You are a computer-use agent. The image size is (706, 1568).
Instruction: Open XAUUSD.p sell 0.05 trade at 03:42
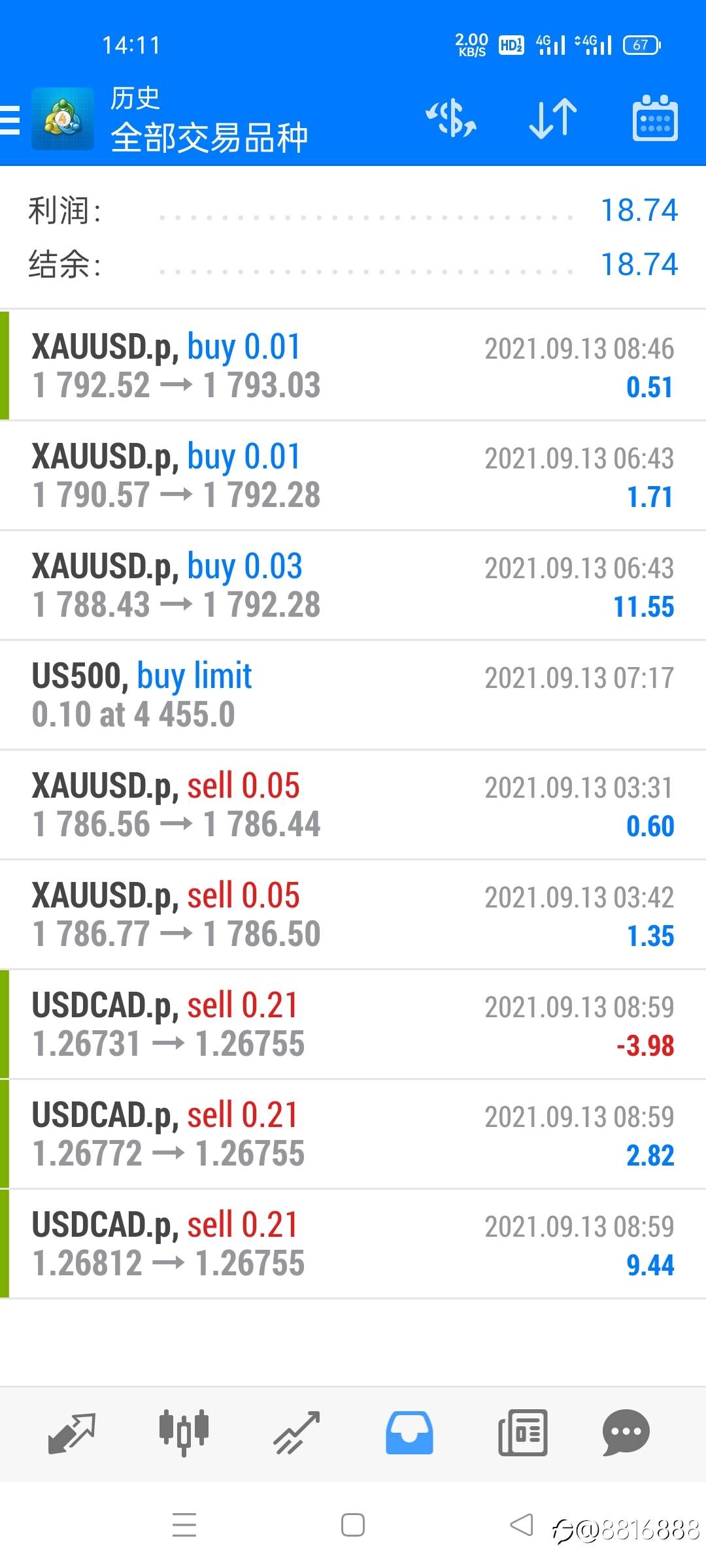353,915
